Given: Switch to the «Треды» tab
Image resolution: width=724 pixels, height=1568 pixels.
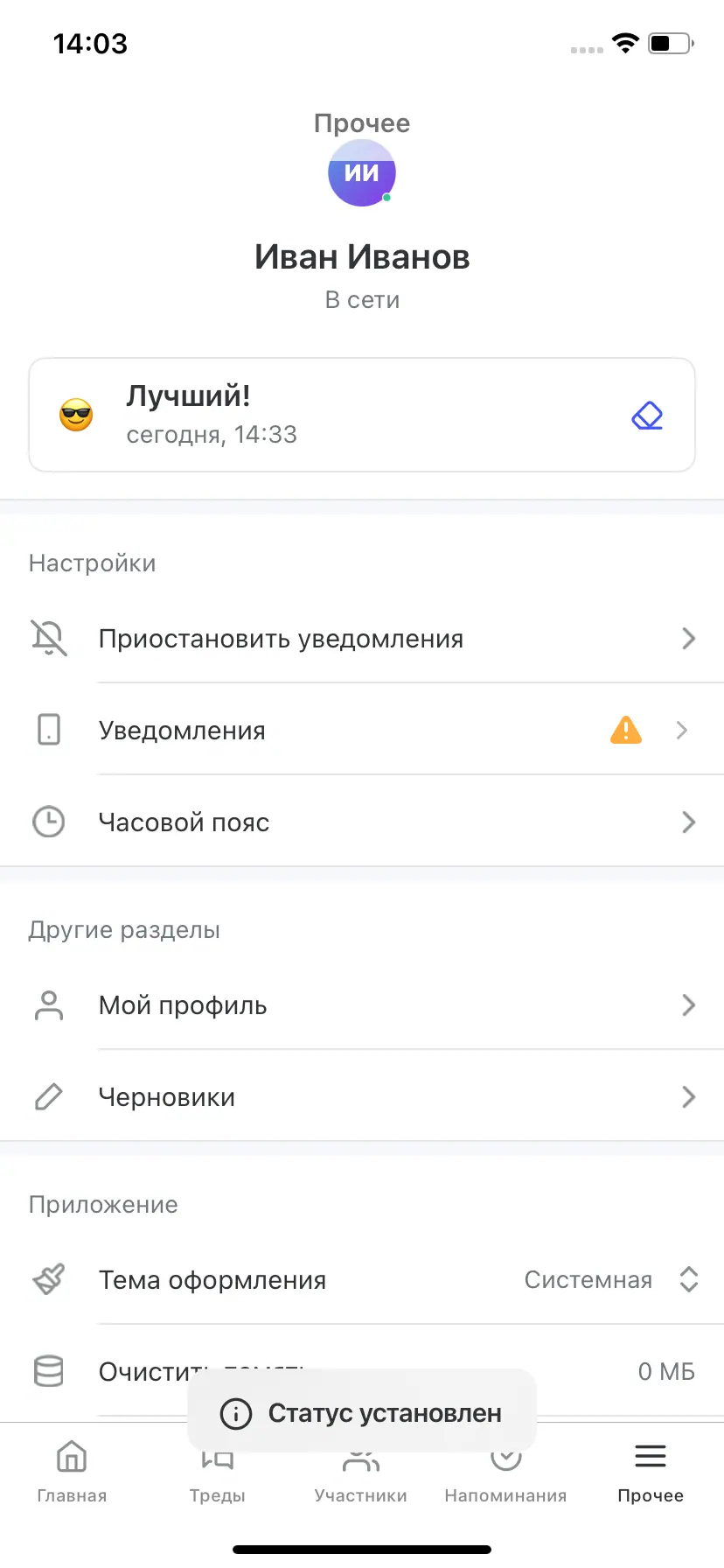Looking at the screenshot, I should point(217,1479).
